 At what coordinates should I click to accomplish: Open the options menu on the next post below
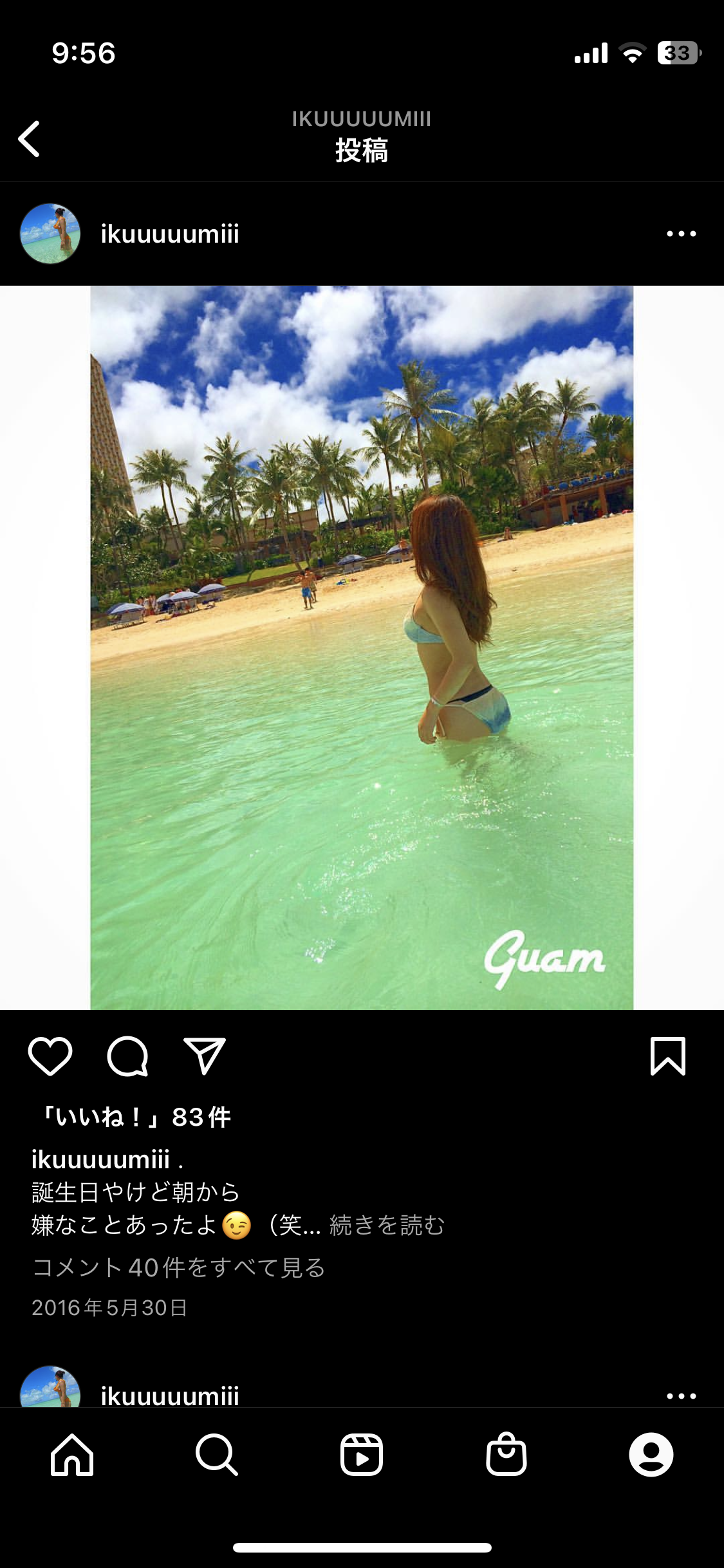pyautogui.click(x=681, y=1395)
